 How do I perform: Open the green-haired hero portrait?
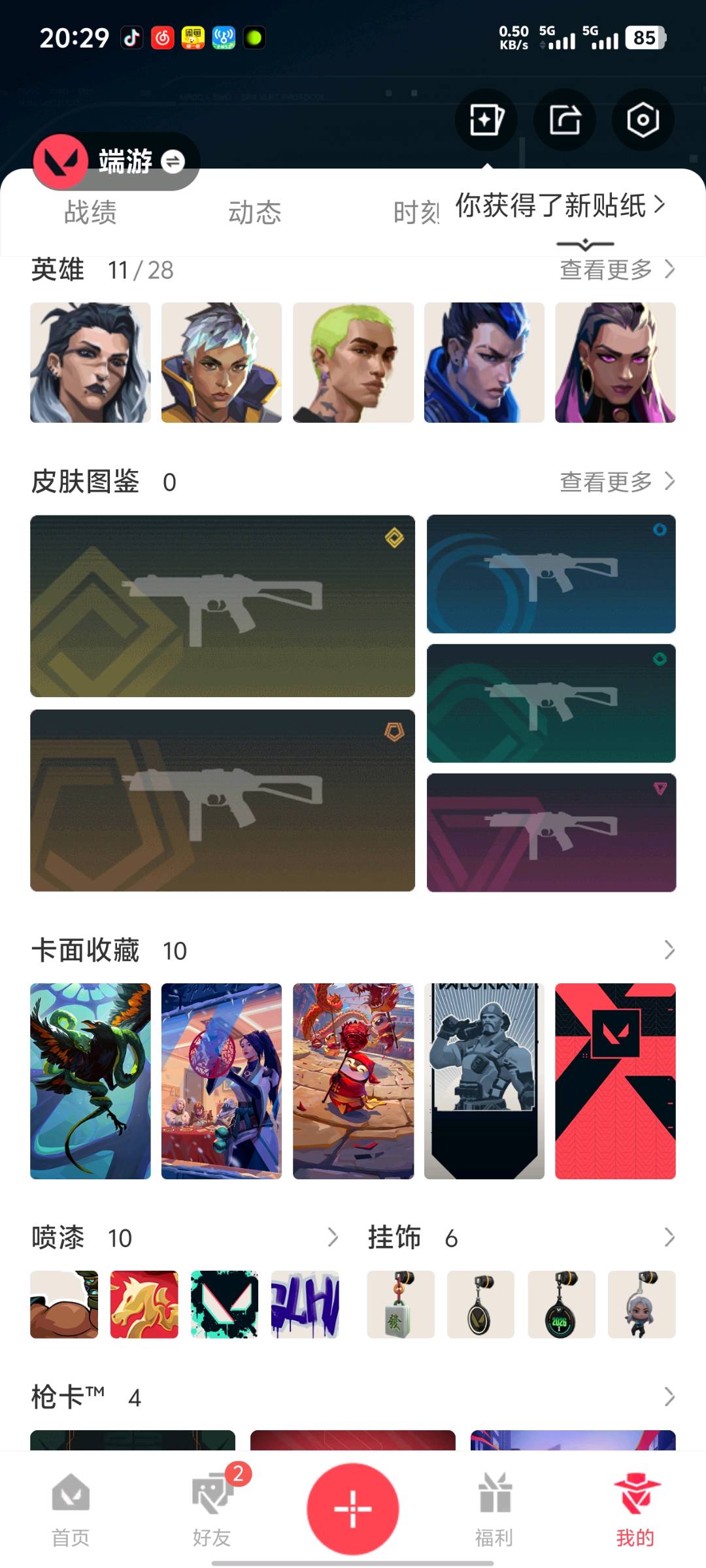coord(353,363)
